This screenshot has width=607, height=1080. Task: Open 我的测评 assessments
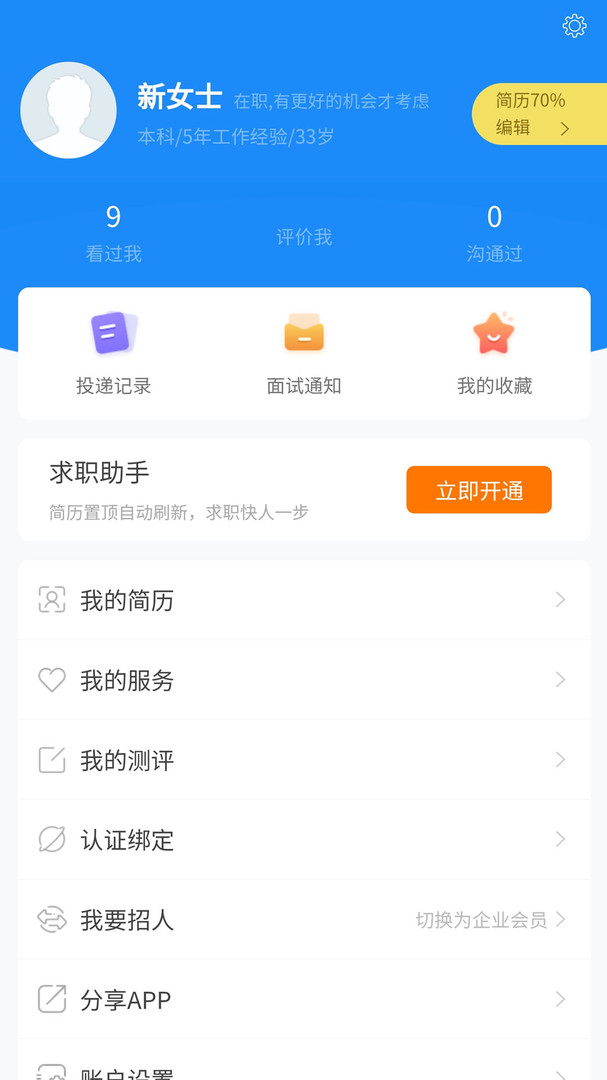[303, 760]
